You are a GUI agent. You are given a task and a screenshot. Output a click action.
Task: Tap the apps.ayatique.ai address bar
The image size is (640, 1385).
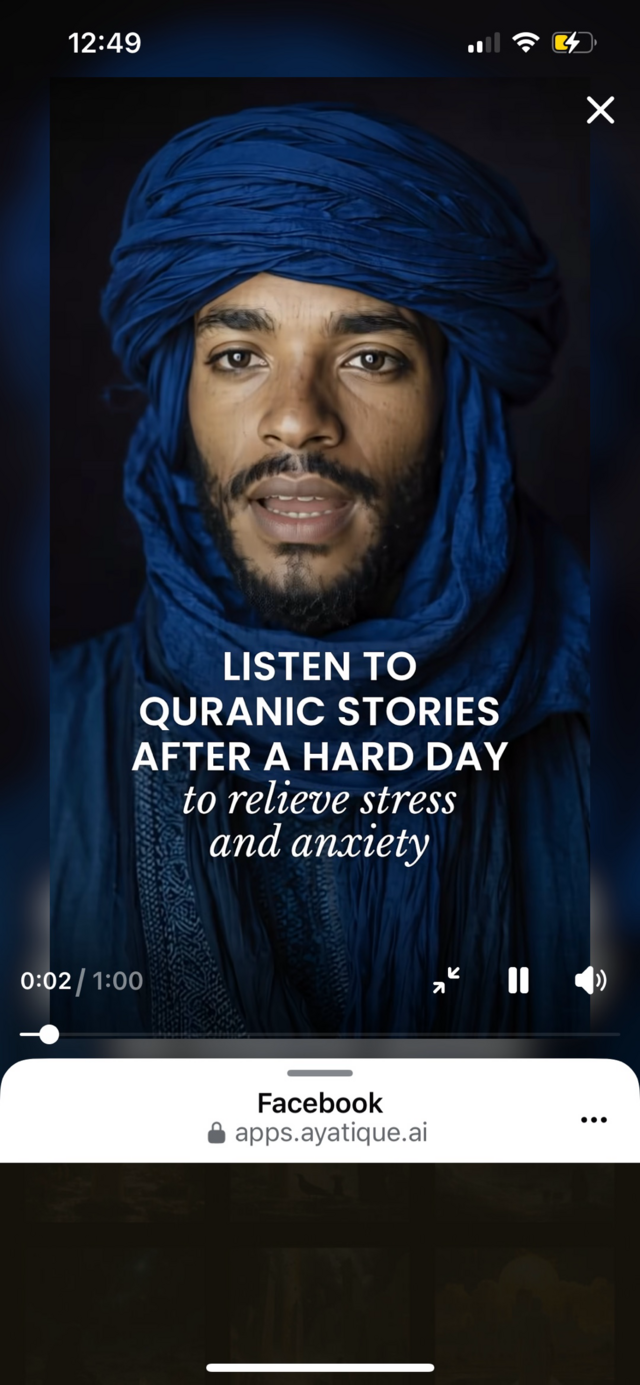(320, 1133)
